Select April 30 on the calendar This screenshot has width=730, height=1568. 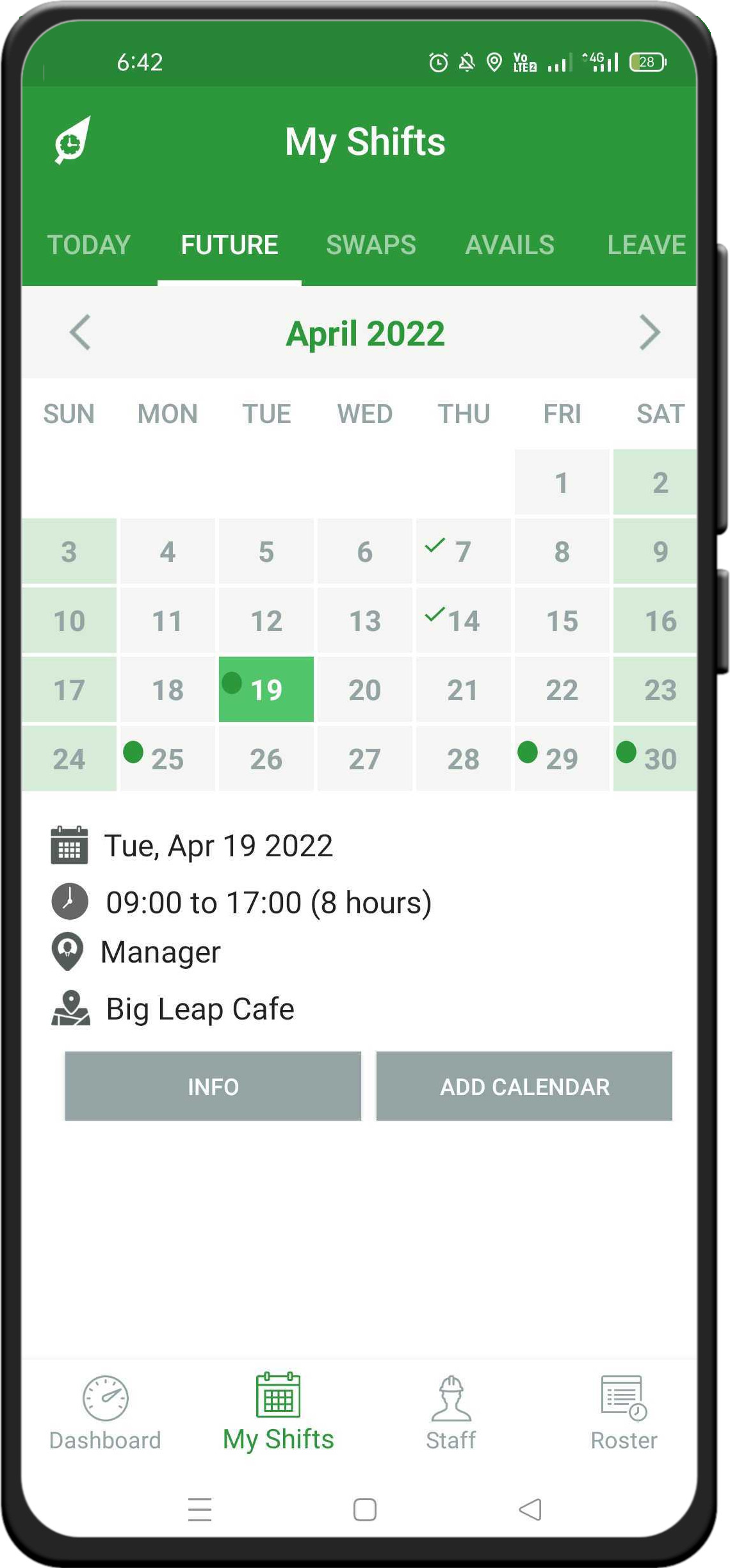(655, 758)
